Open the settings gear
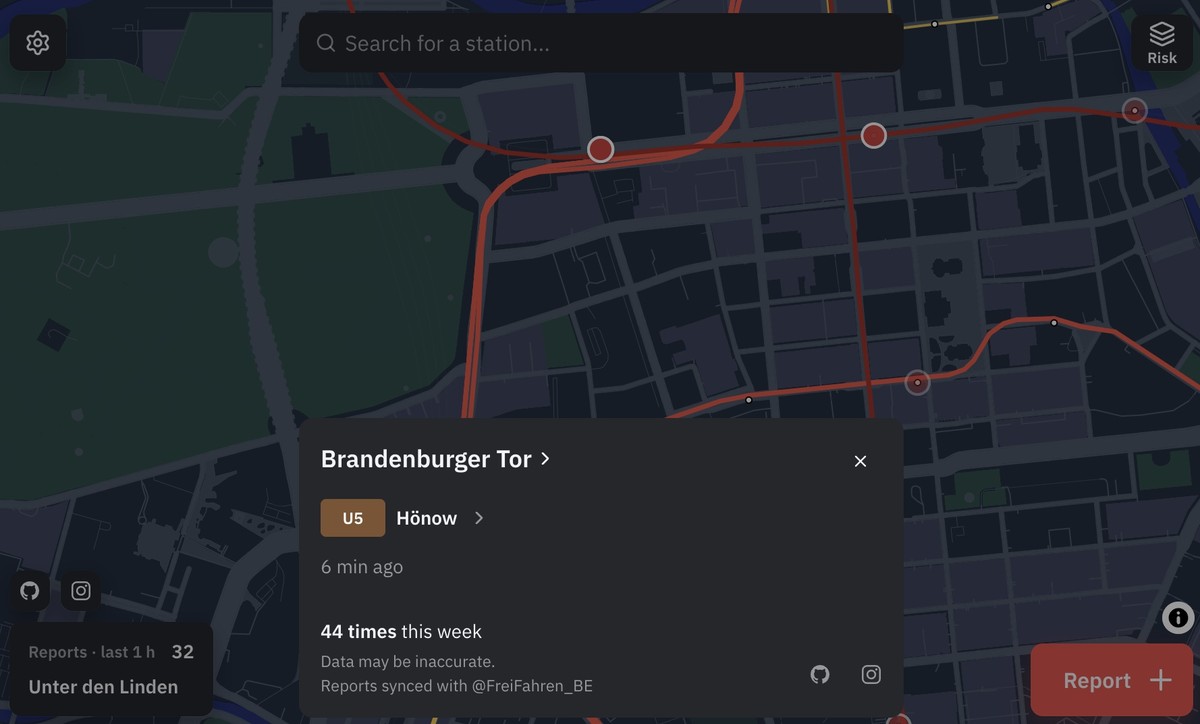1200x724 pixels. pyautogui.click(x=38, y=43)
